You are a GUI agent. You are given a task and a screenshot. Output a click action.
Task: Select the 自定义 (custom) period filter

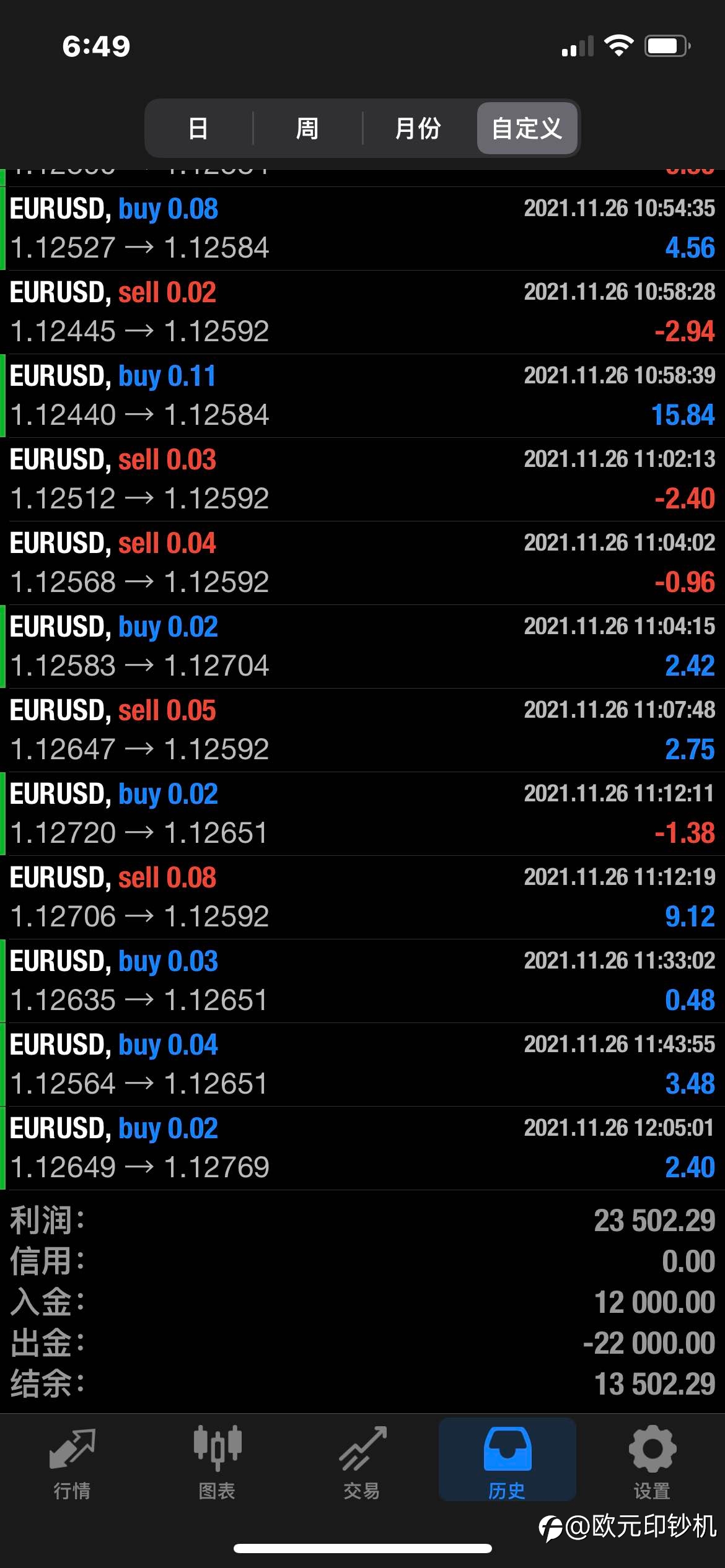tap(527, 128)
